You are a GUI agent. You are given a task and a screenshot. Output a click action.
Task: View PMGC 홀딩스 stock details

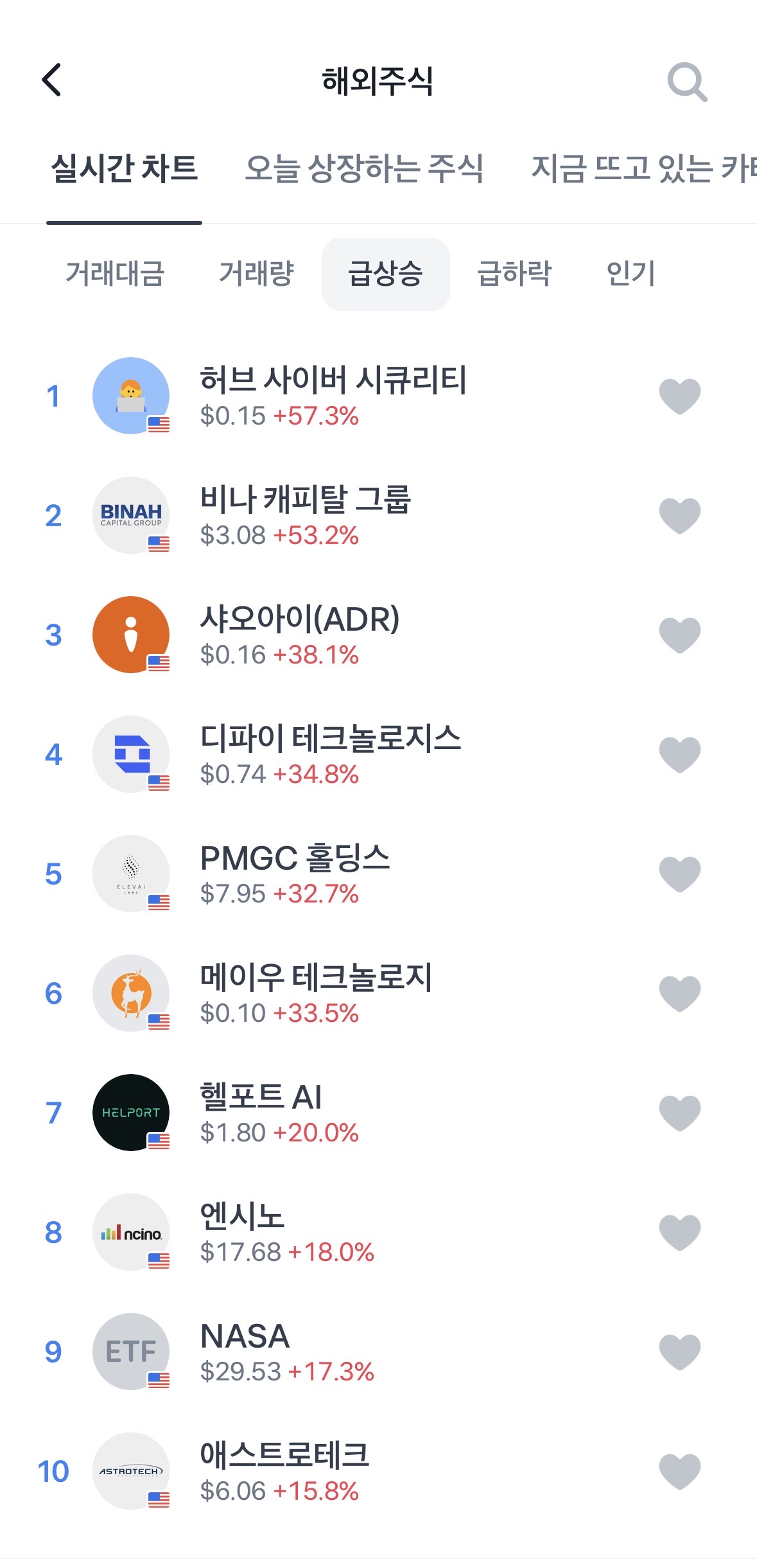point(378,874)
